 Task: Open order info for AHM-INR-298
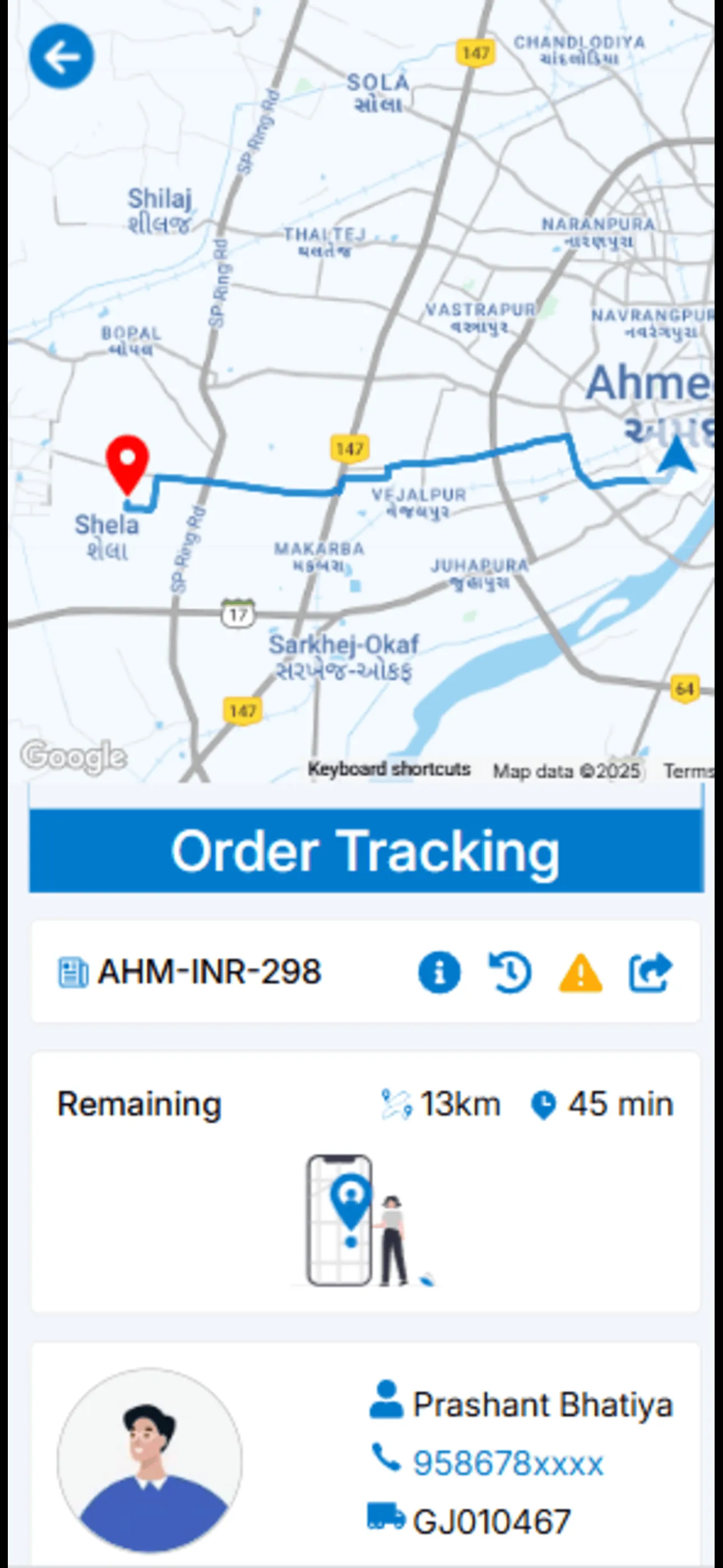point(439,972)
